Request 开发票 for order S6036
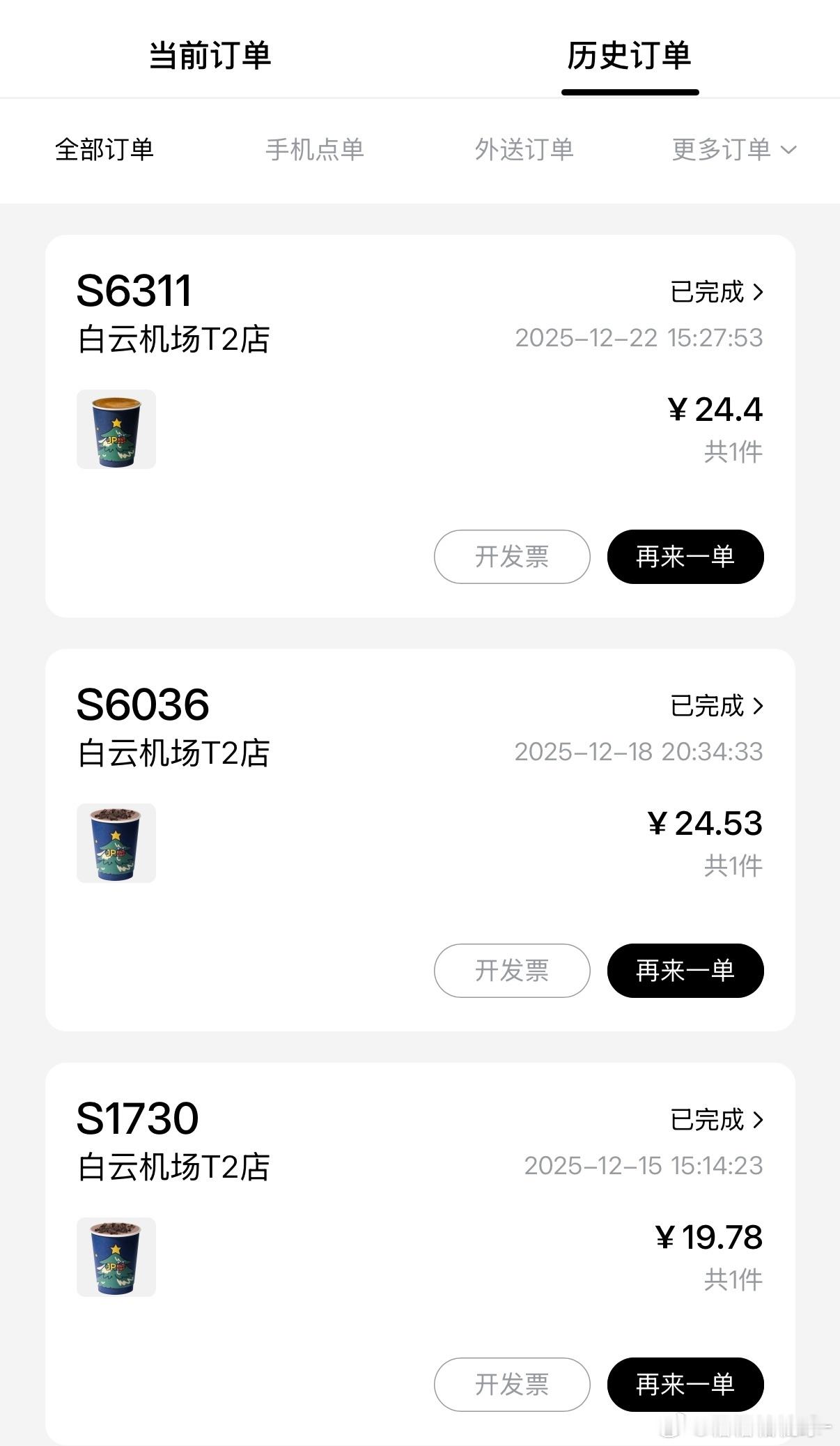This screenshot has width=840, height=1446. tap(512, 971)
